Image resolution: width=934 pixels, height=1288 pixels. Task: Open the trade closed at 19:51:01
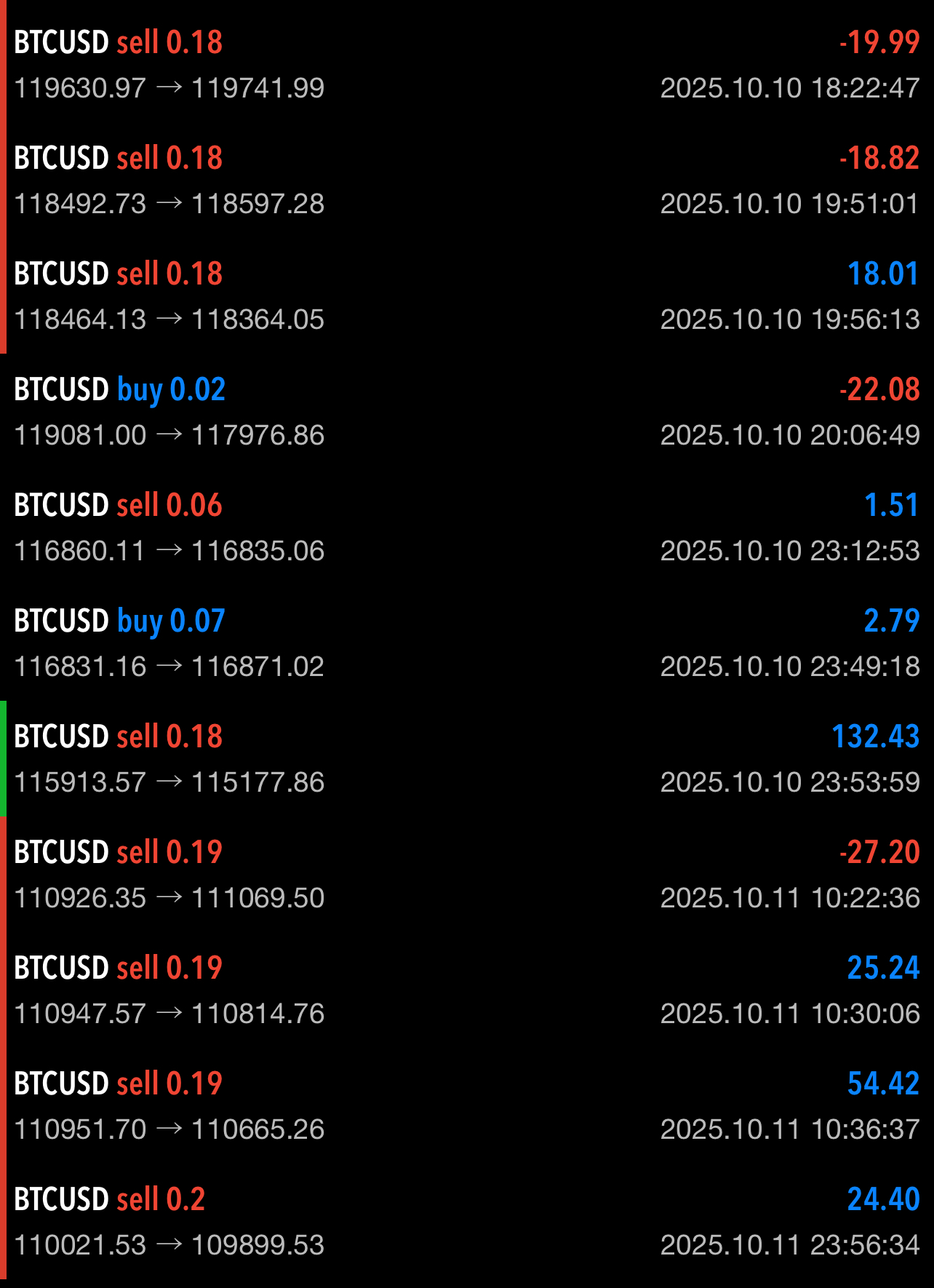(x=467, y=180)
